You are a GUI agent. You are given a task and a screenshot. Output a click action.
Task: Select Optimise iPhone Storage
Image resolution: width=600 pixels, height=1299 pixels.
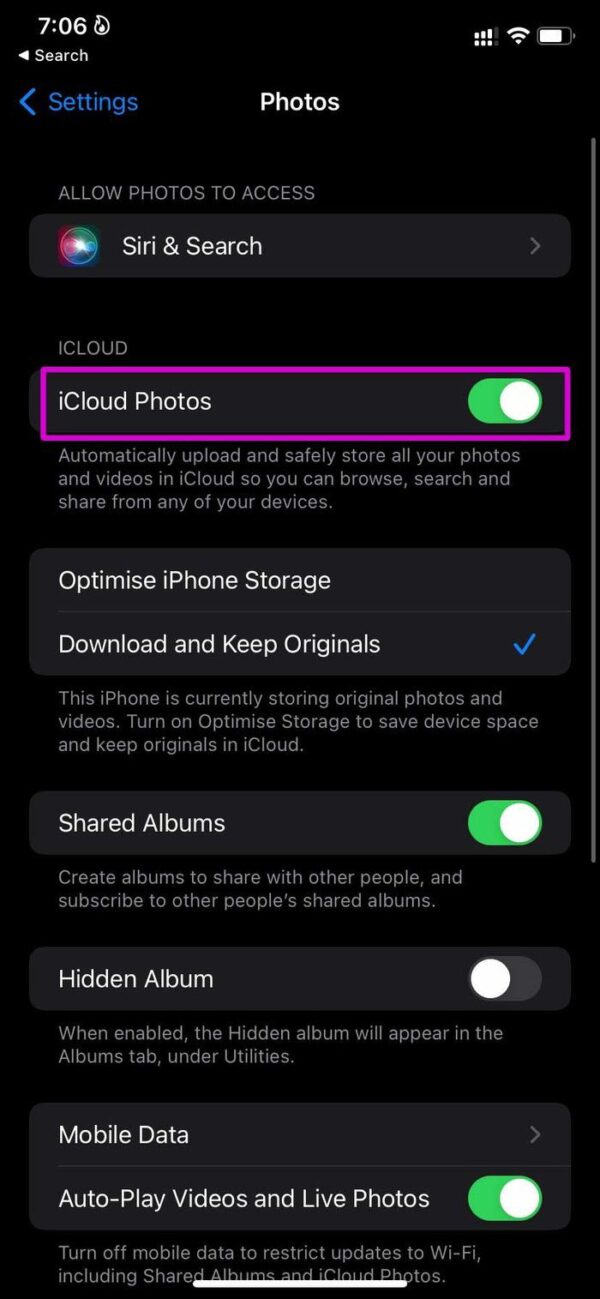(300, 580)
